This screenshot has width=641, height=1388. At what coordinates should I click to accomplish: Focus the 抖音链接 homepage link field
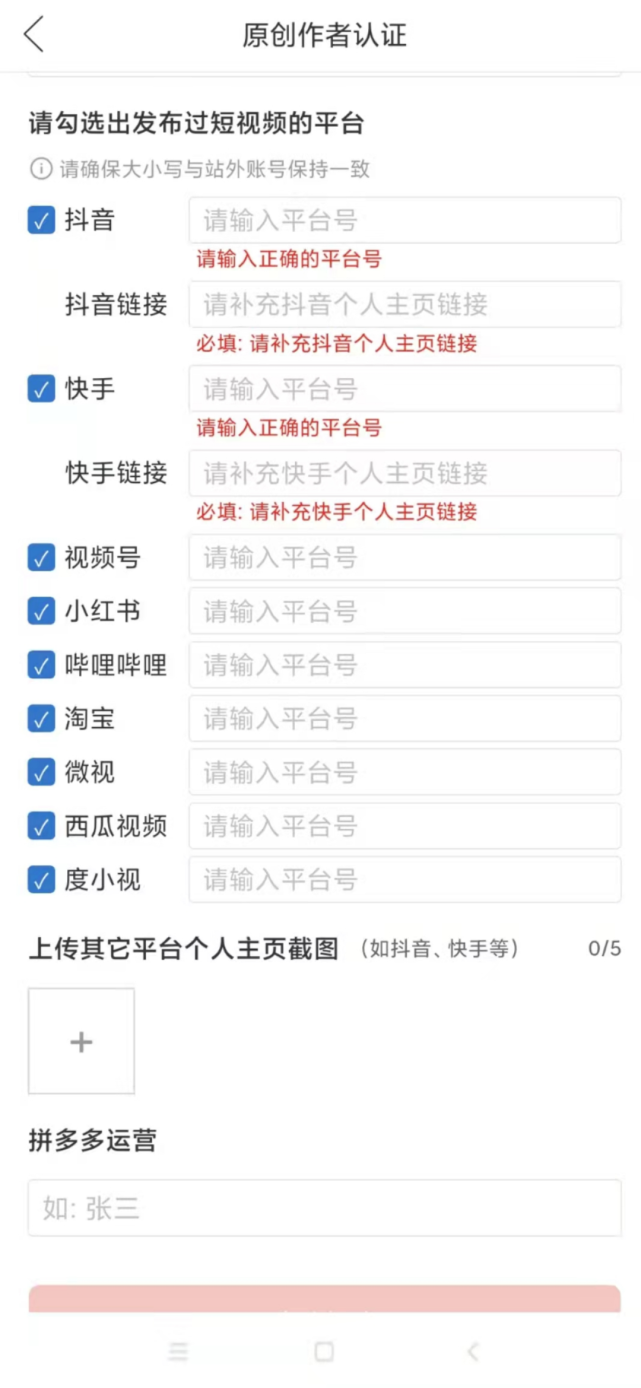404,304
